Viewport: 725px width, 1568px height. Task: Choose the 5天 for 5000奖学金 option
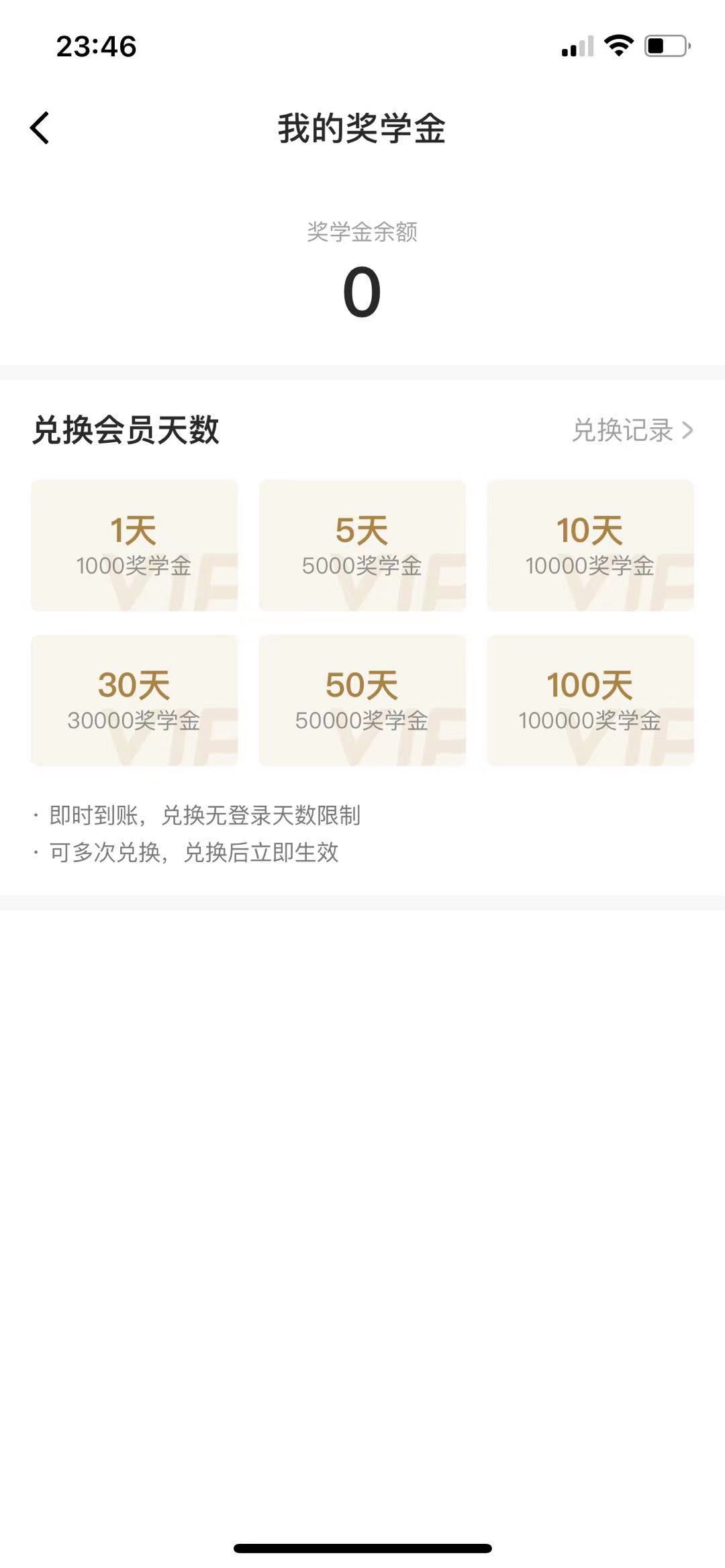click(362, 545)
